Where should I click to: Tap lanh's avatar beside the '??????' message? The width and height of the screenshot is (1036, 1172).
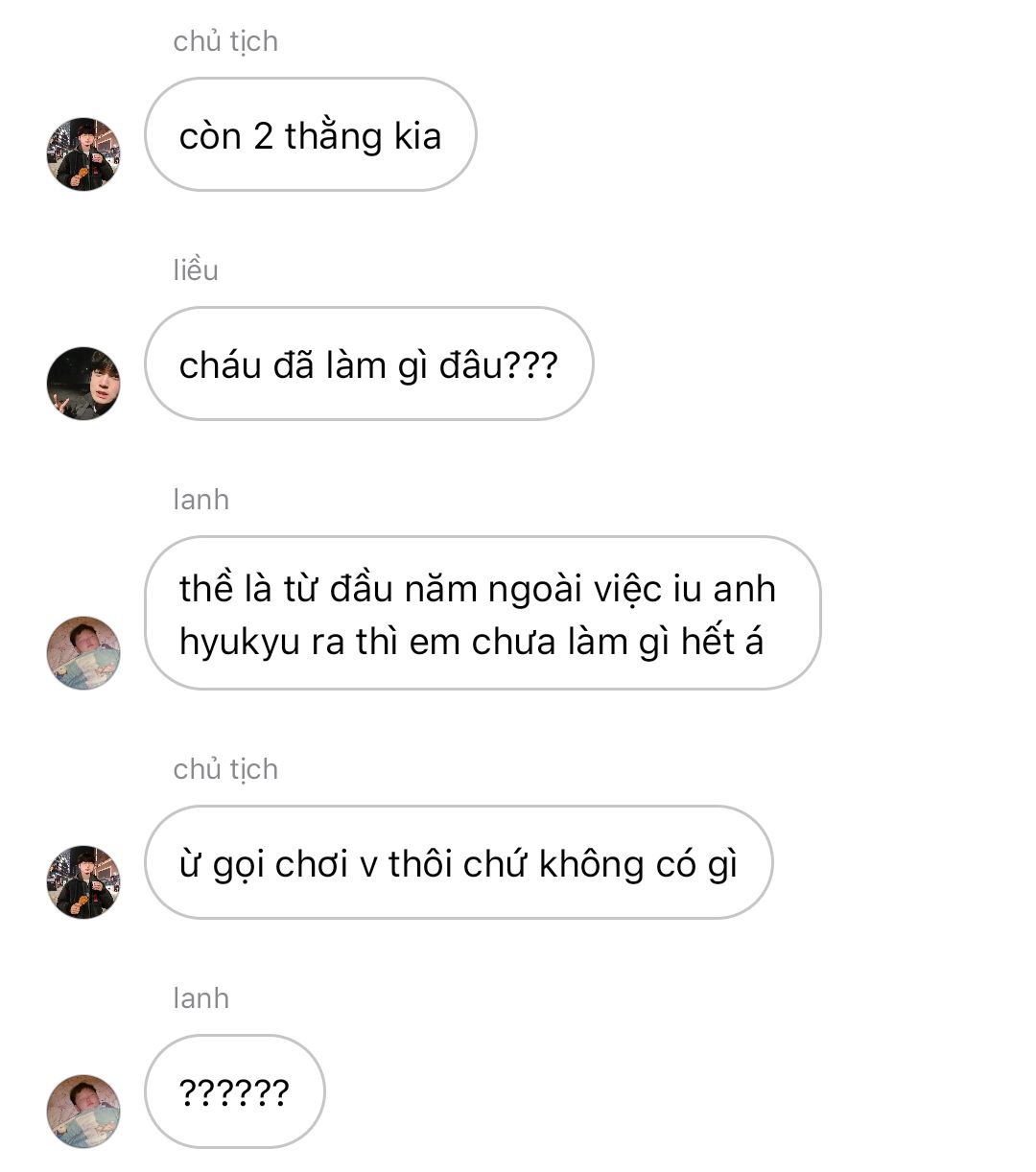click(x=83, y=1112)
